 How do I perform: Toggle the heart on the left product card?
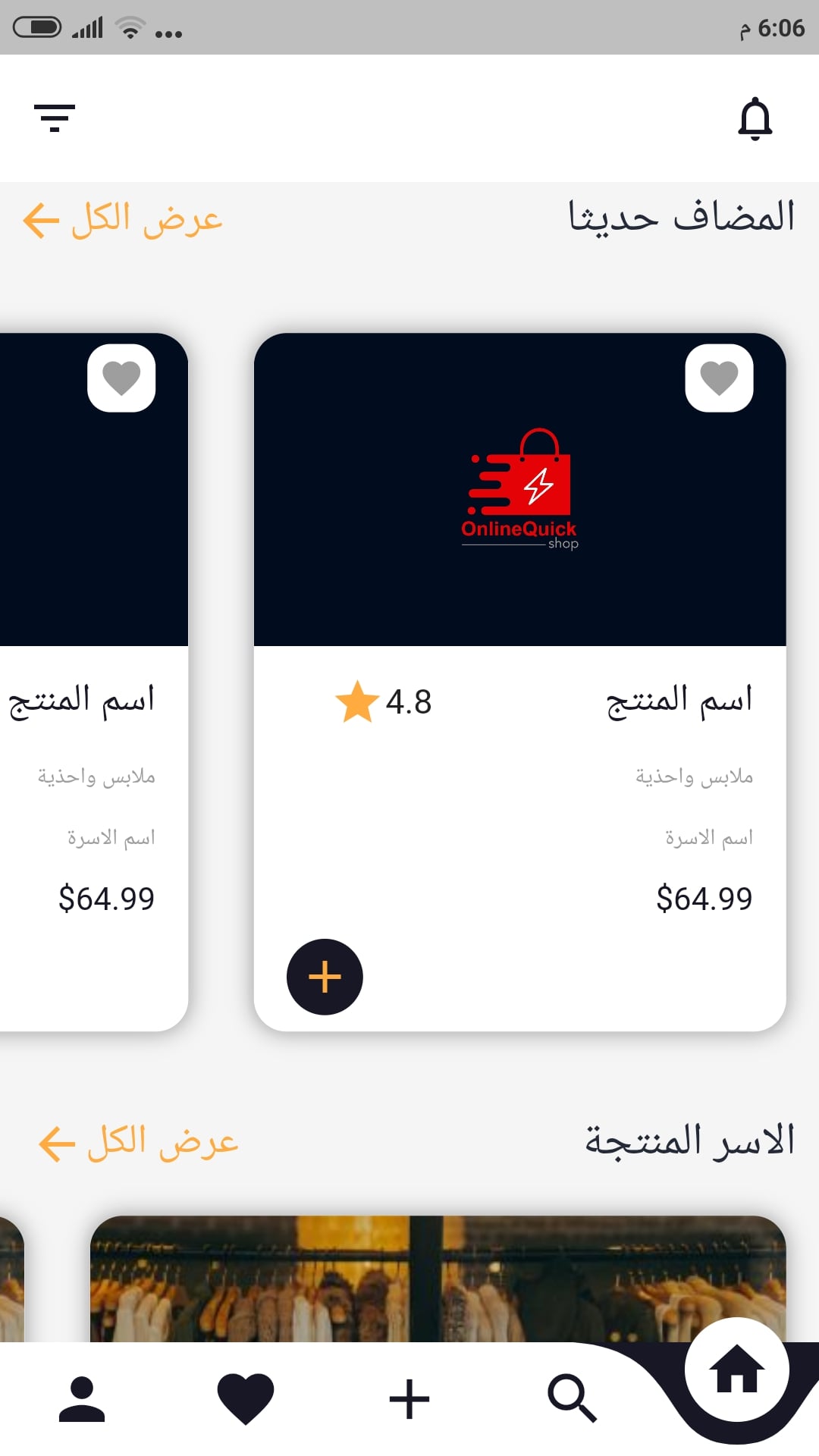tap(122, 377)
